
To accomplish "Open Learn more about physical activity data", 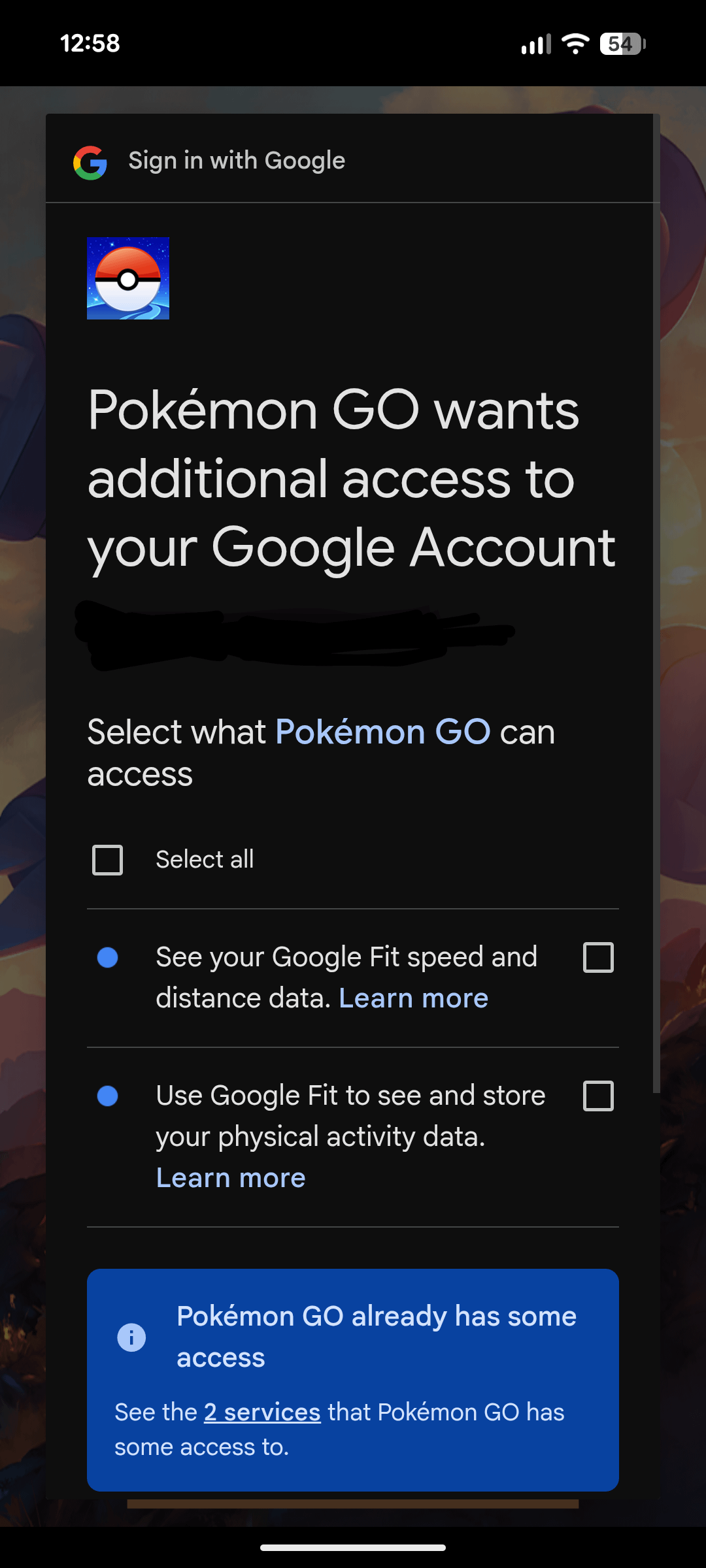I will click(231, 1178).
